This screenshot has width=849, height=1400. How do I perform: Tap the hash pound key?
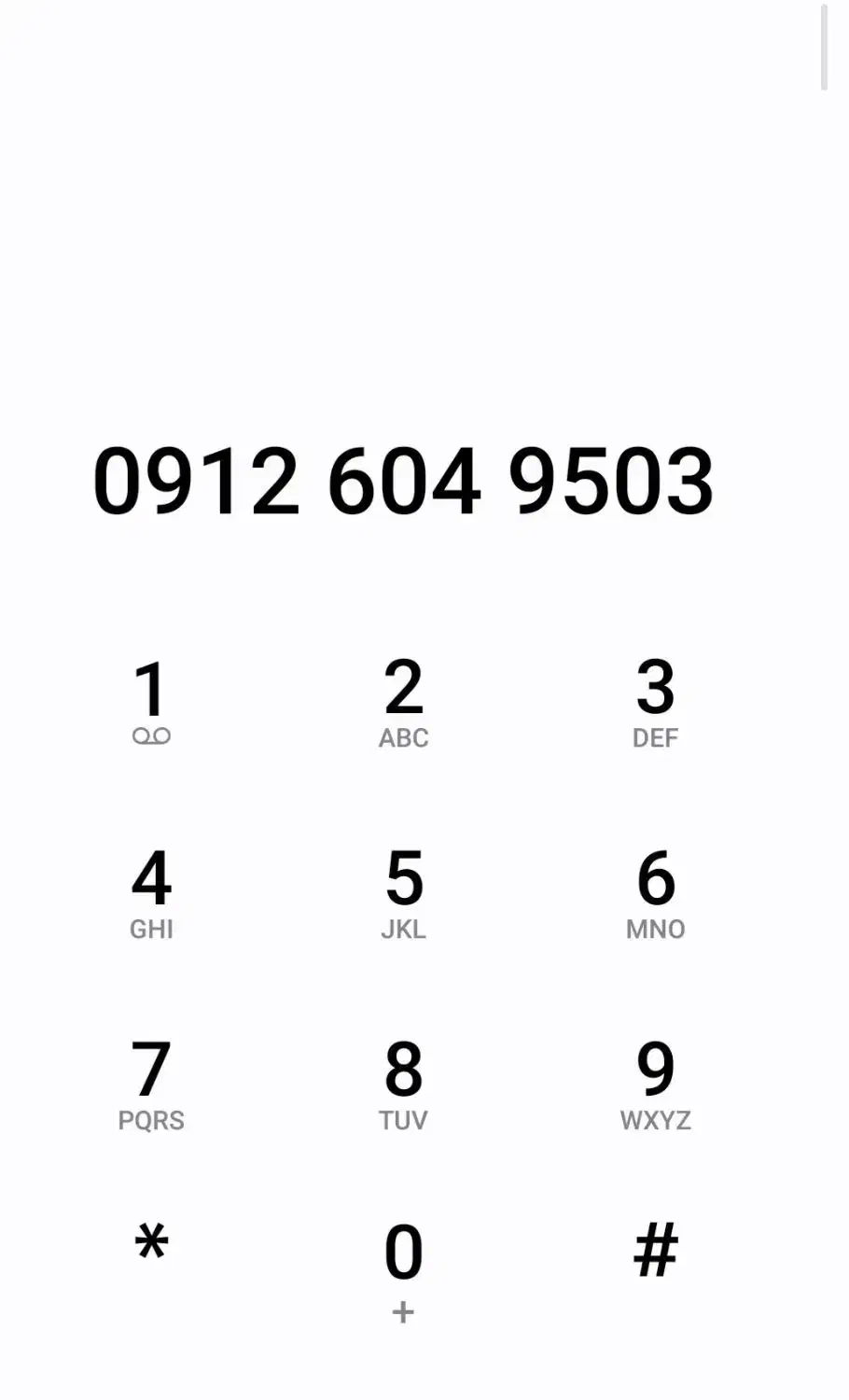pos(655,1249)
